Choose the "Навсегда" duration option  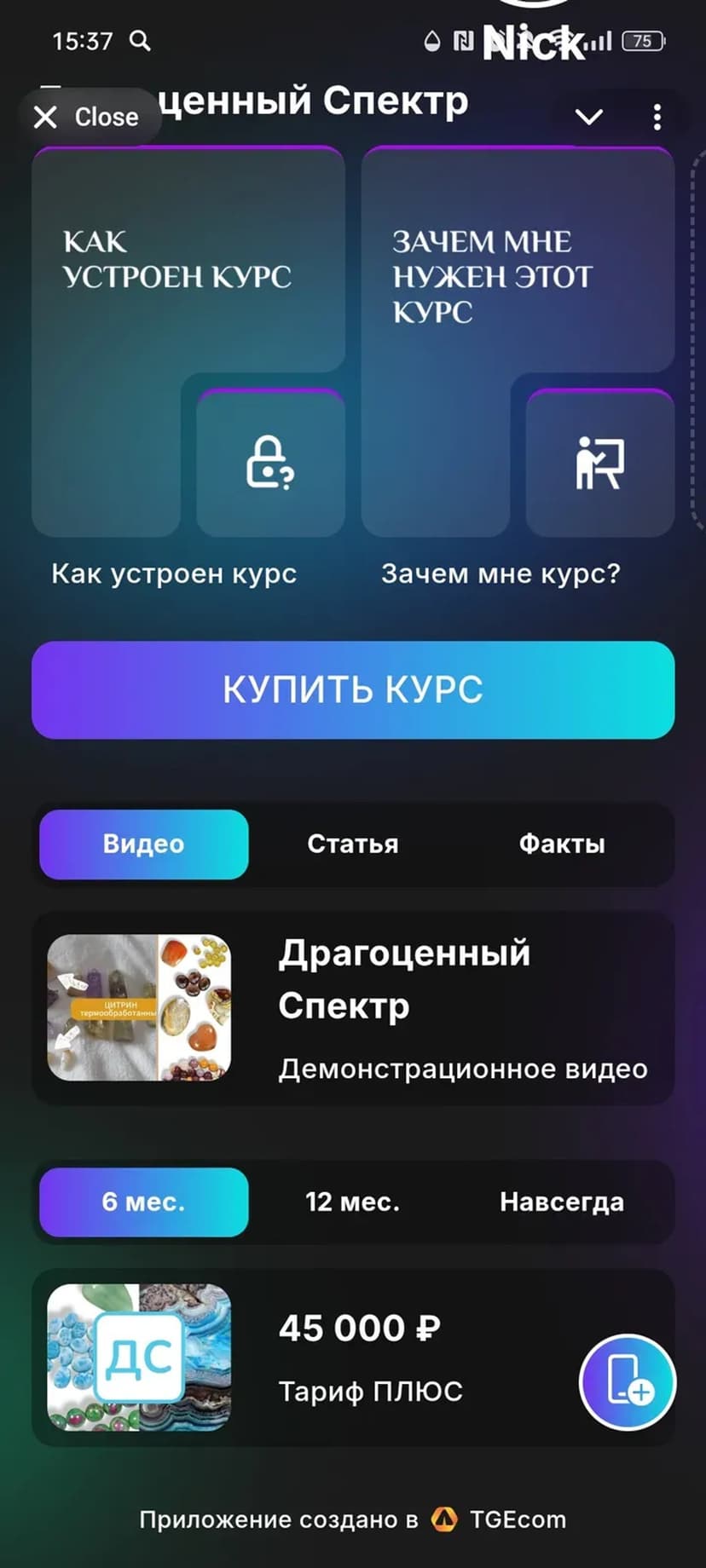pos(562,1202)
